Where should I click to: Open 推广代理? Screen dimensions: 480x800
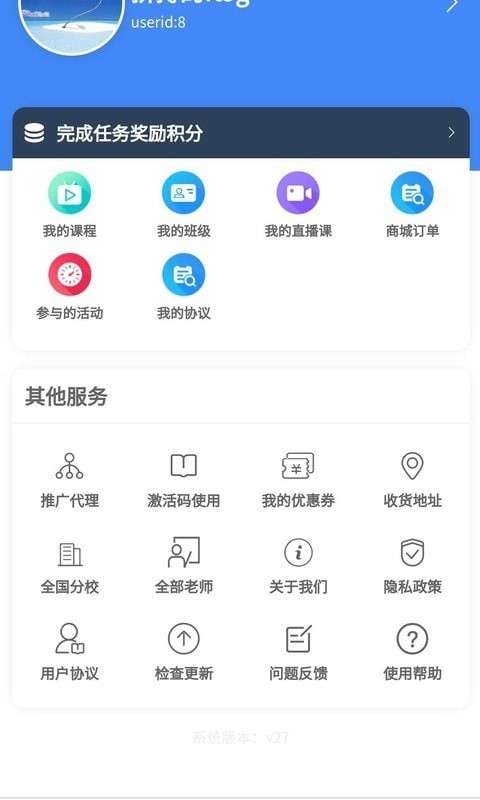(69, 481)
